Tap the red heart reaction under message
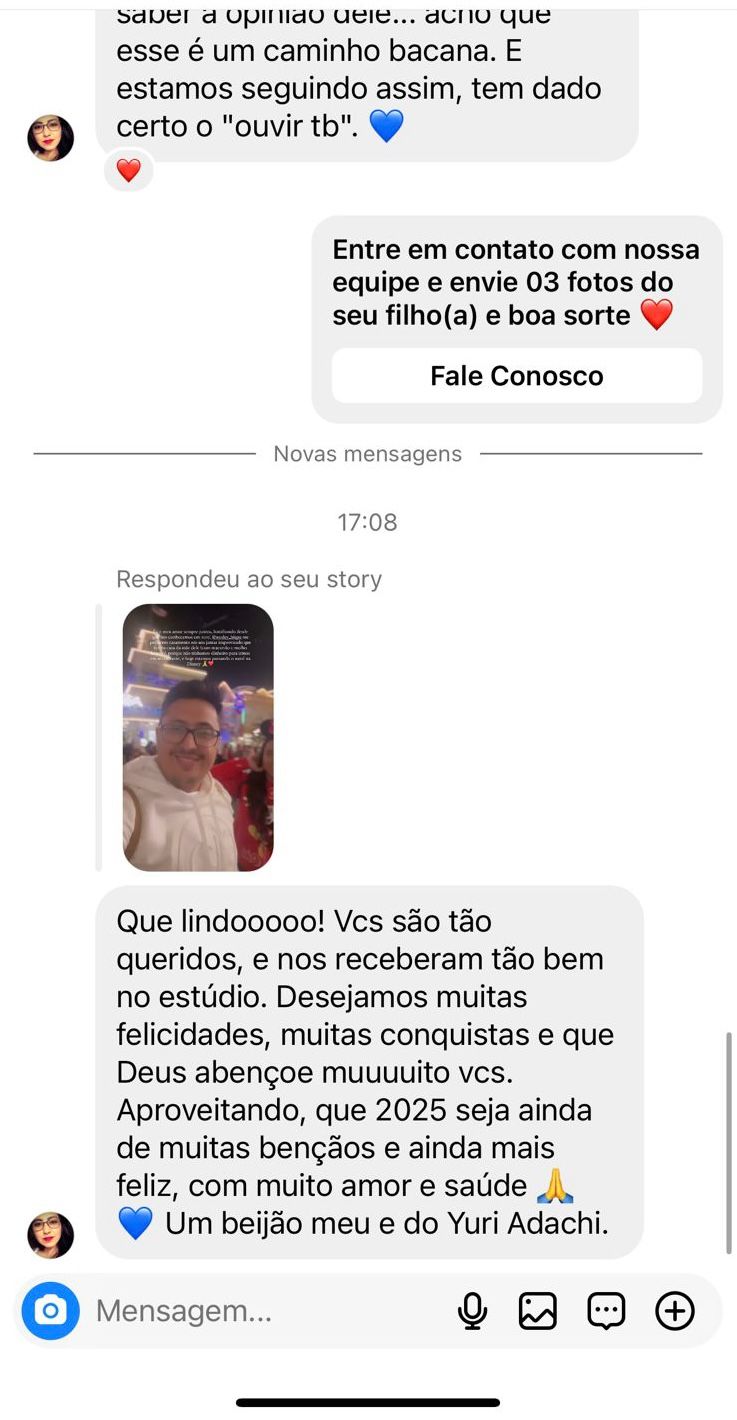Viewport: 737px width, 1420px height. (129, 171)
